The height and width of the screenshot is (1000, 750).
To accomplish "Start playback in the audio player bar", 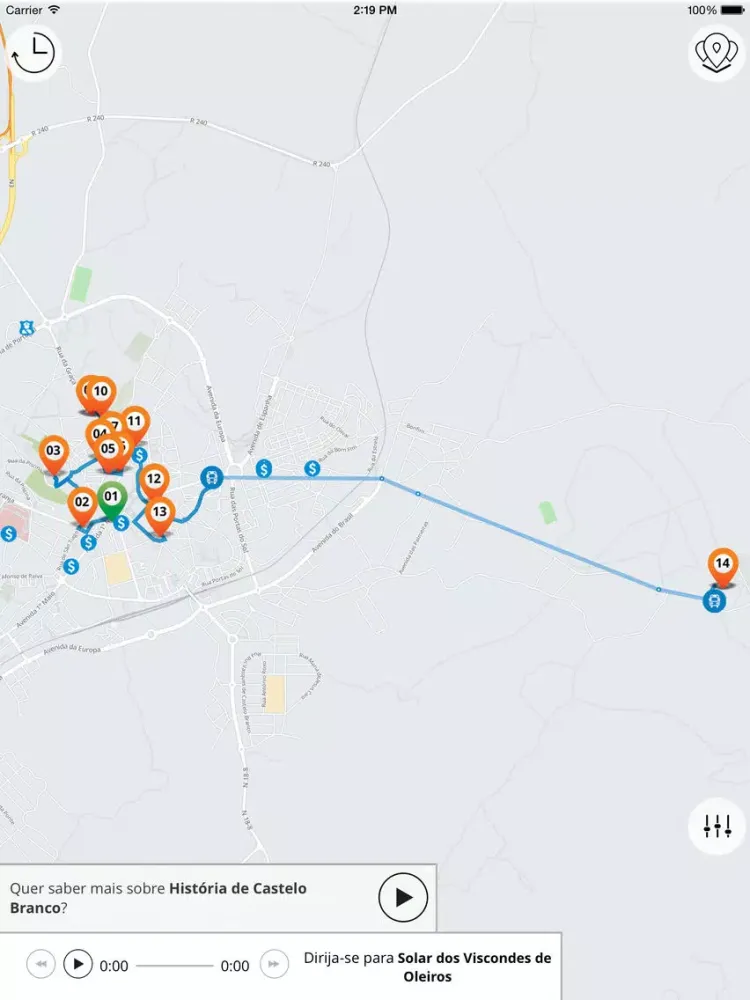I will pos(78,964).
